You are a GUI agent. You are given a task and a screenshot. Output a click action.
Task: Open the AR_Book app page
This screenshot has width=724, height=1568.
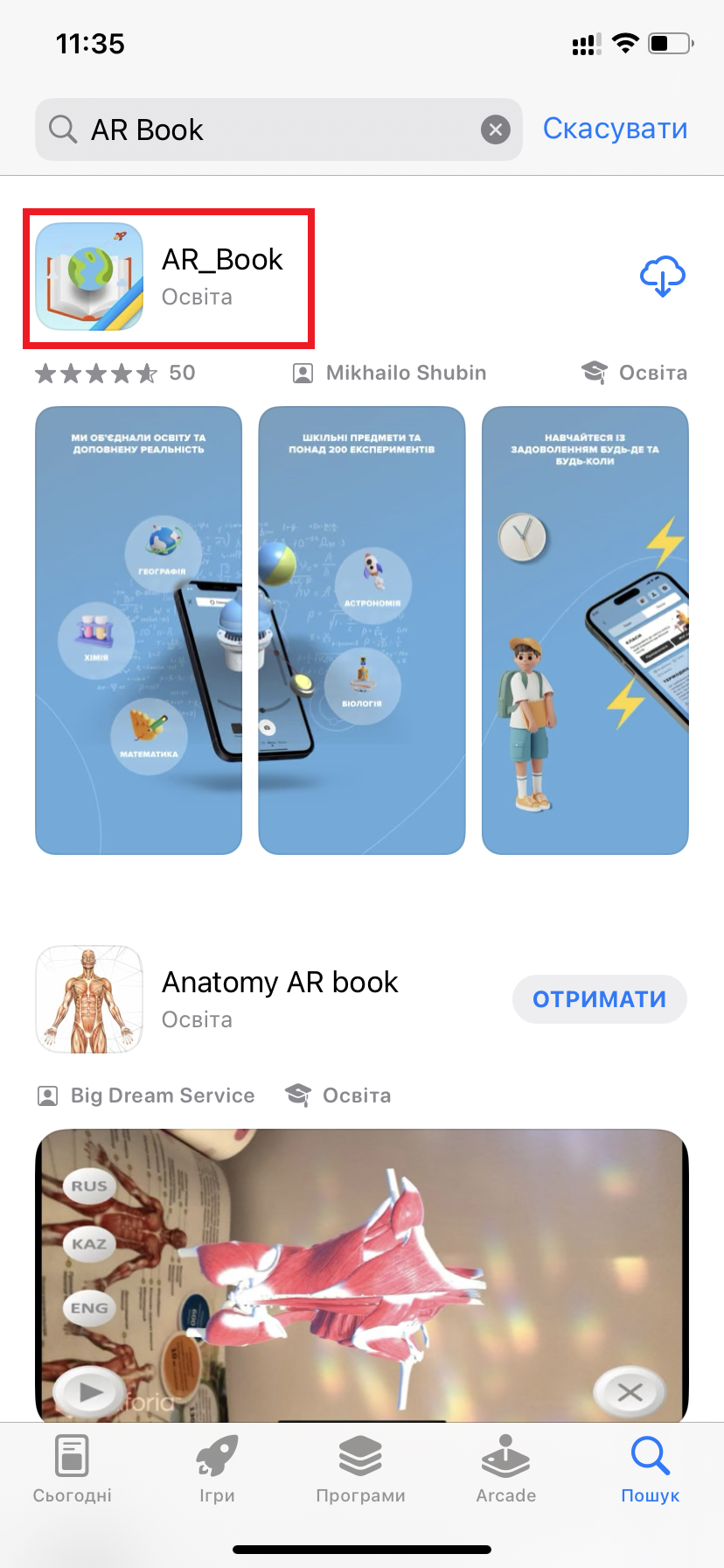(223, 276)
